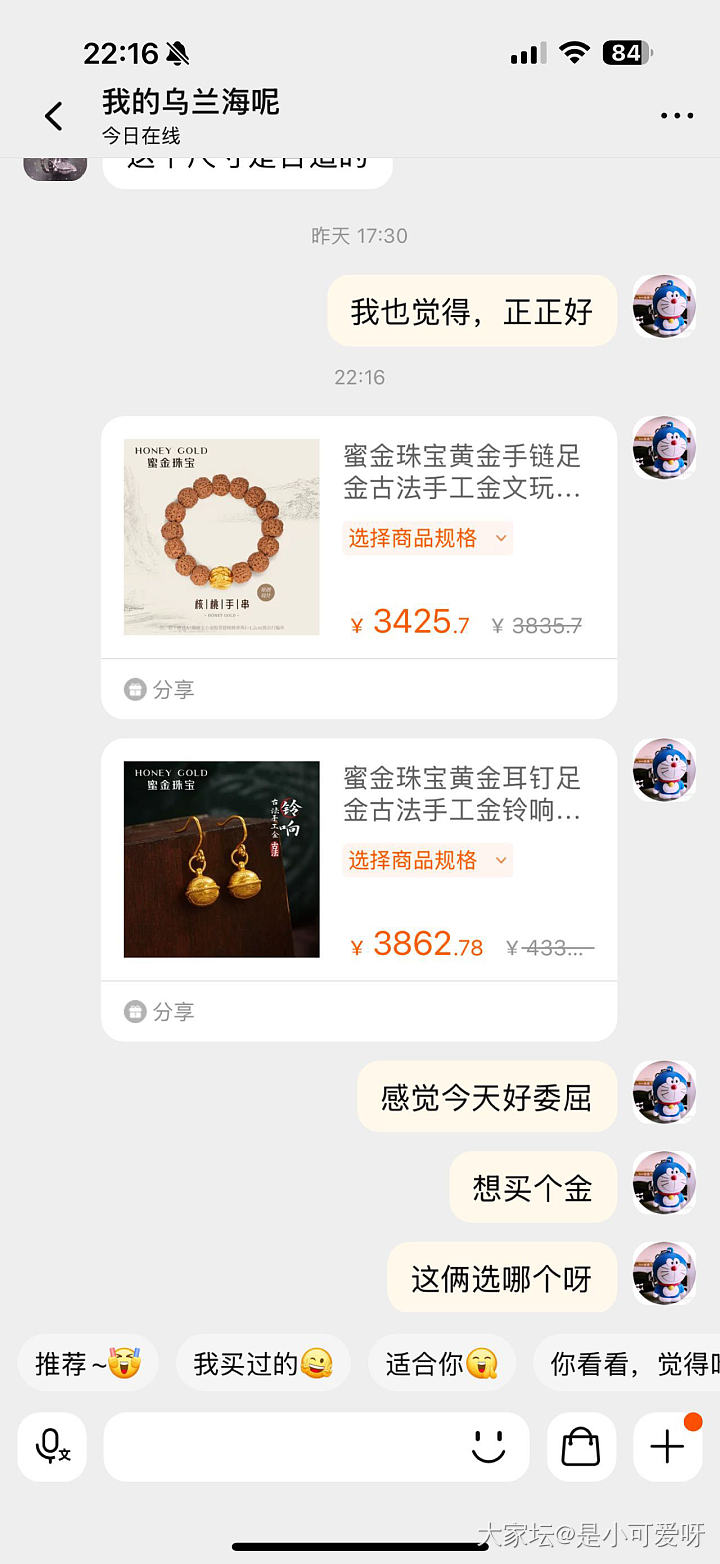Tap 分享 under the bracelet card
The image size is (720, 1564).
tap(160, 689)
